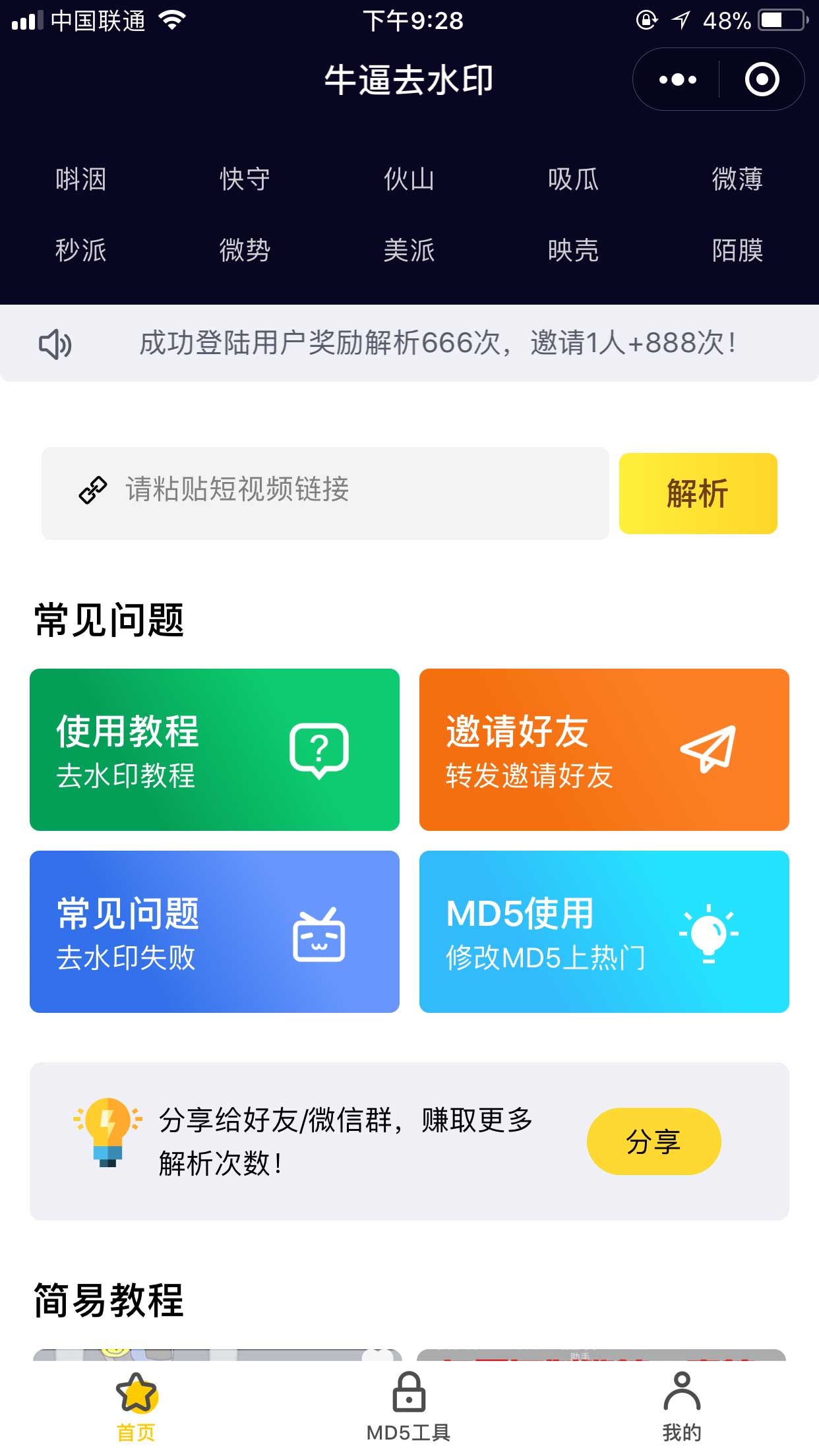Tap the yellow 分享 button

click(x=653, y=1141)
